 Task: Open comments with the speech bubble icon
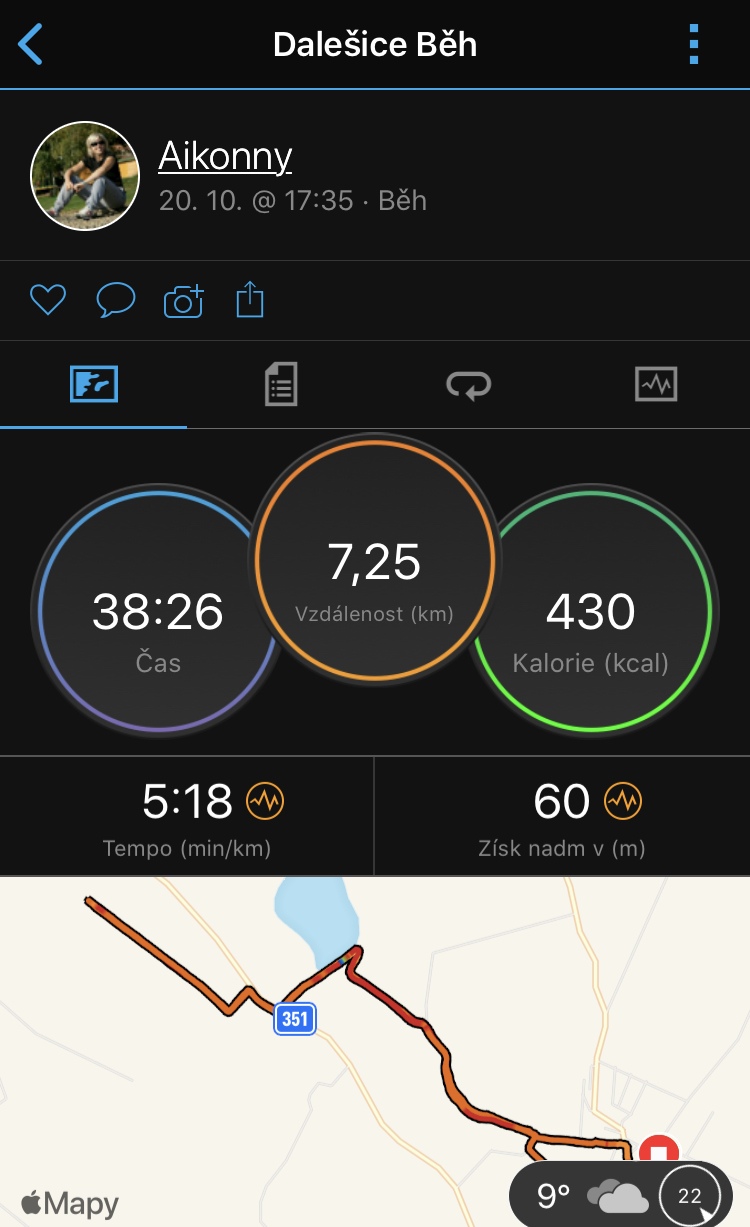(116, 300)
